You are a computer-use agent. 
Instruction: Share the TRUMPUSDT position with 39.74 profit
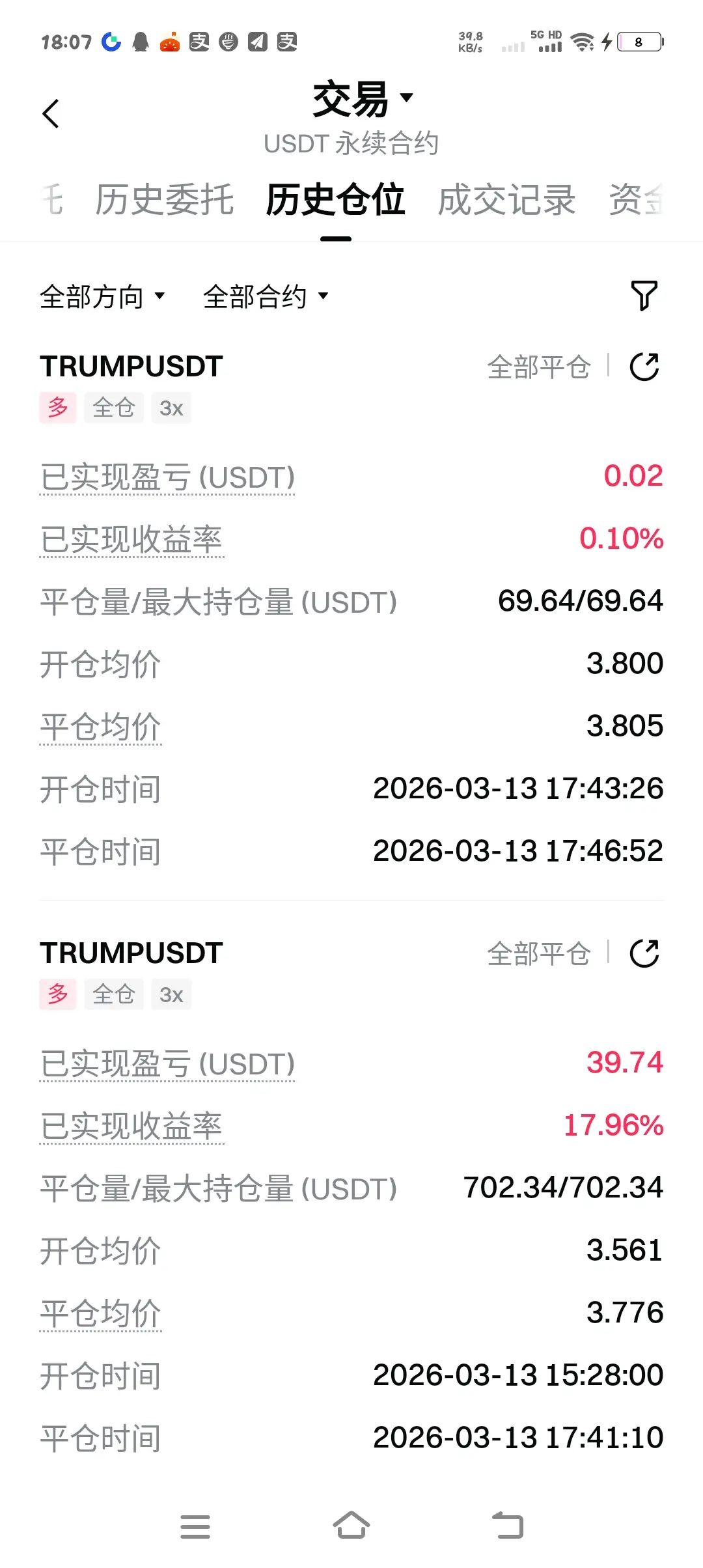pos(644,953)
